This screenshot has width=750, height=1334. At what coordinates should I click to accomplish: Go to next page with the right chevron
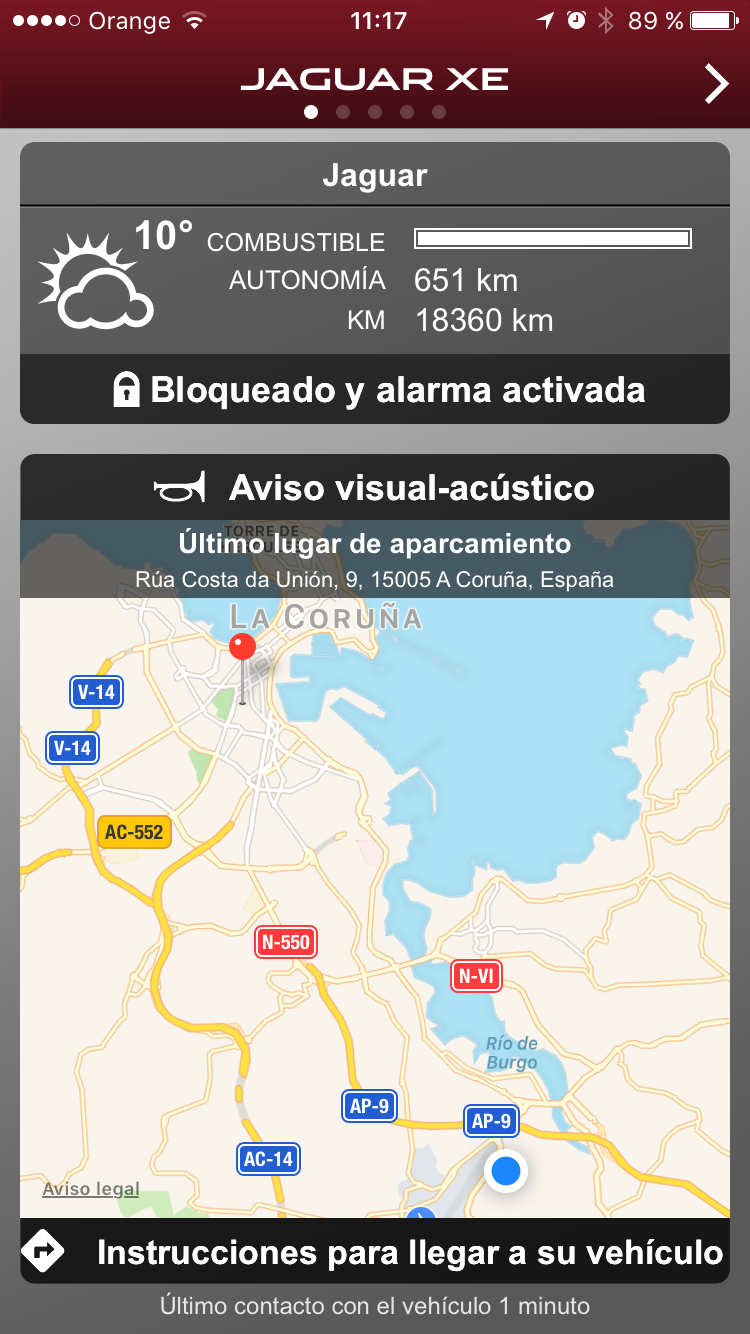coord(716,84)
